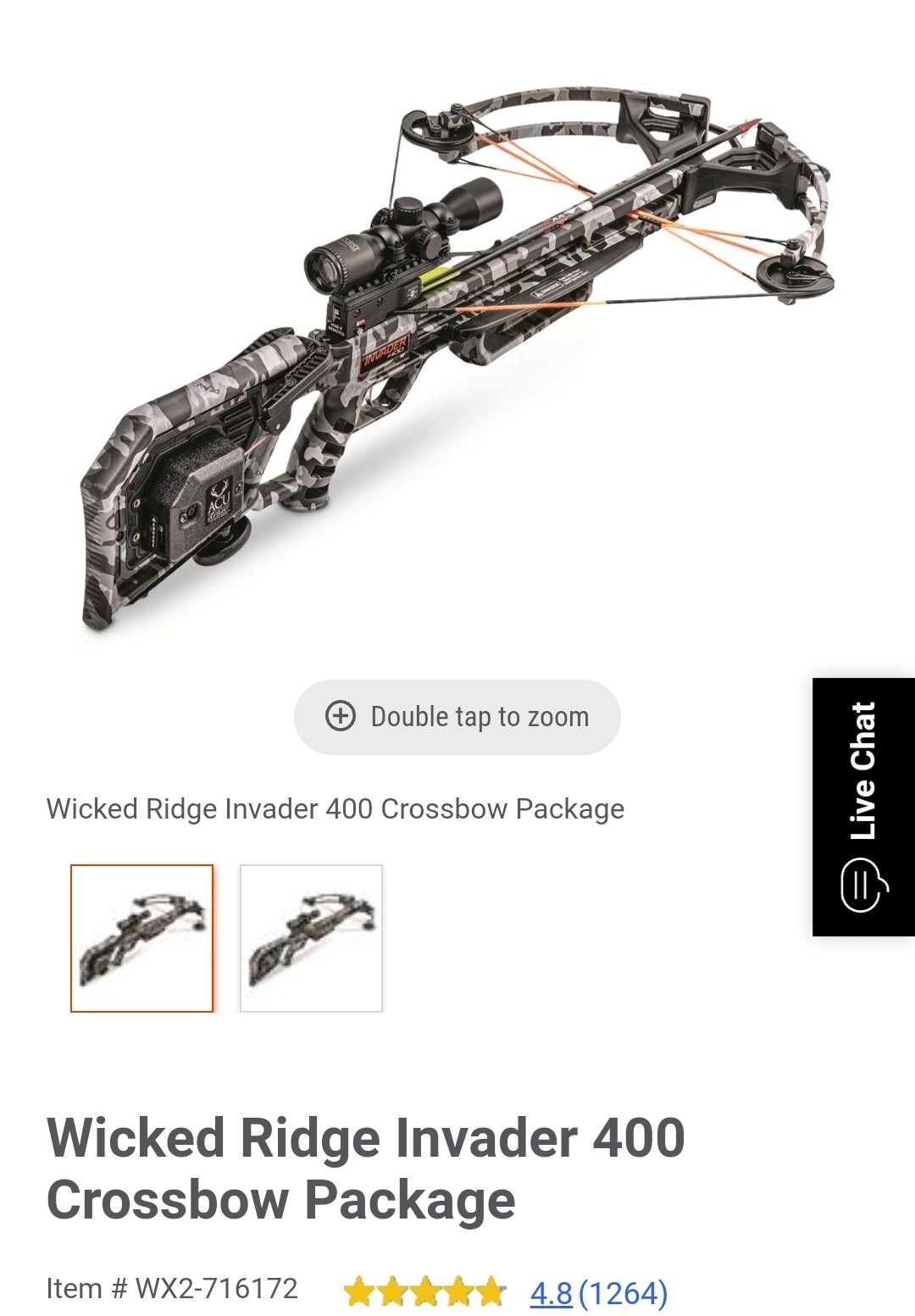This screenshot has width=915, height=1316.
Task: Select the first crossbow thumbnail
Action: tap(141, 938)
